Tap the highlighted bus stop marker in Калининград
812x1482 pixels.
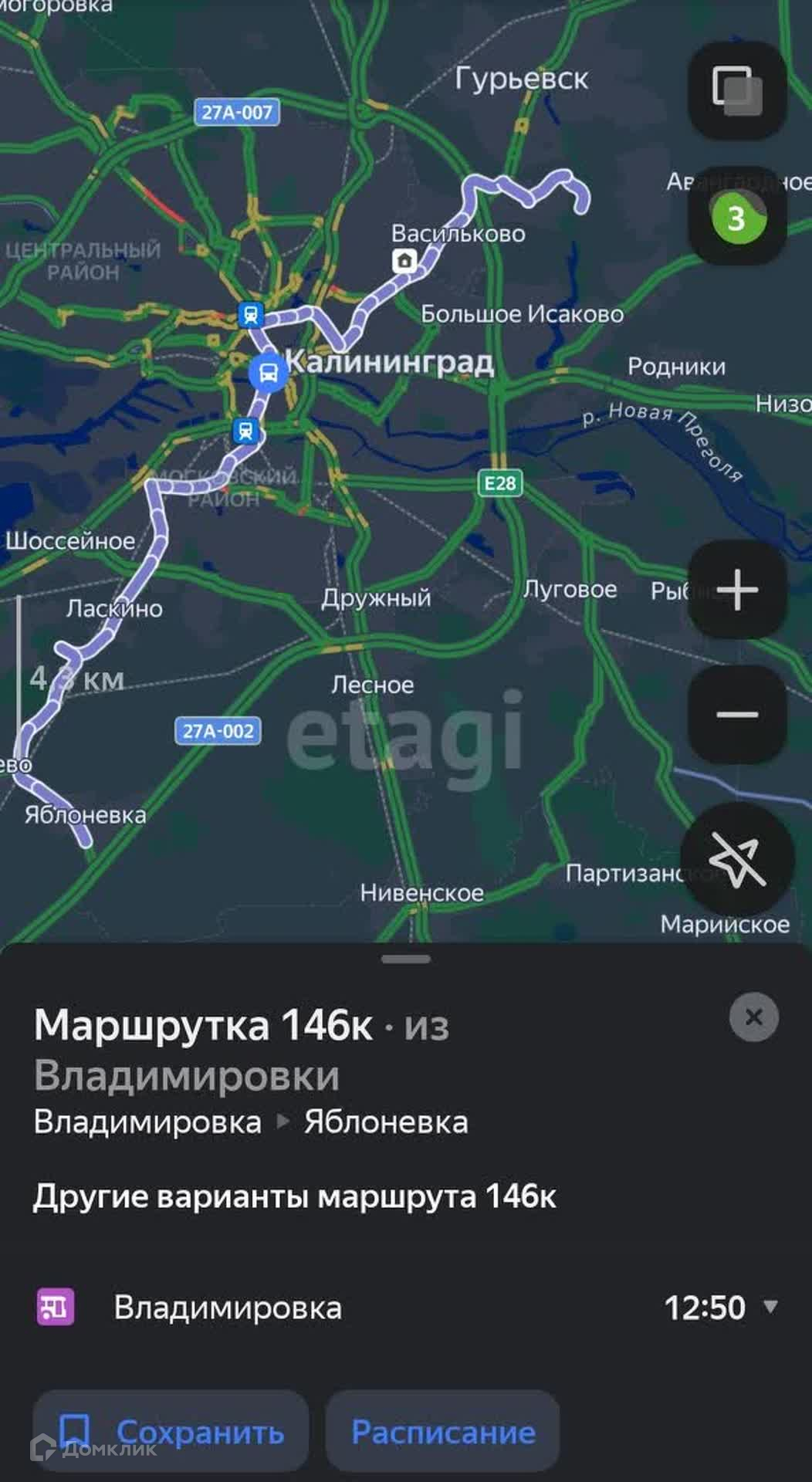pyautogui.click(x=269, y=374)
